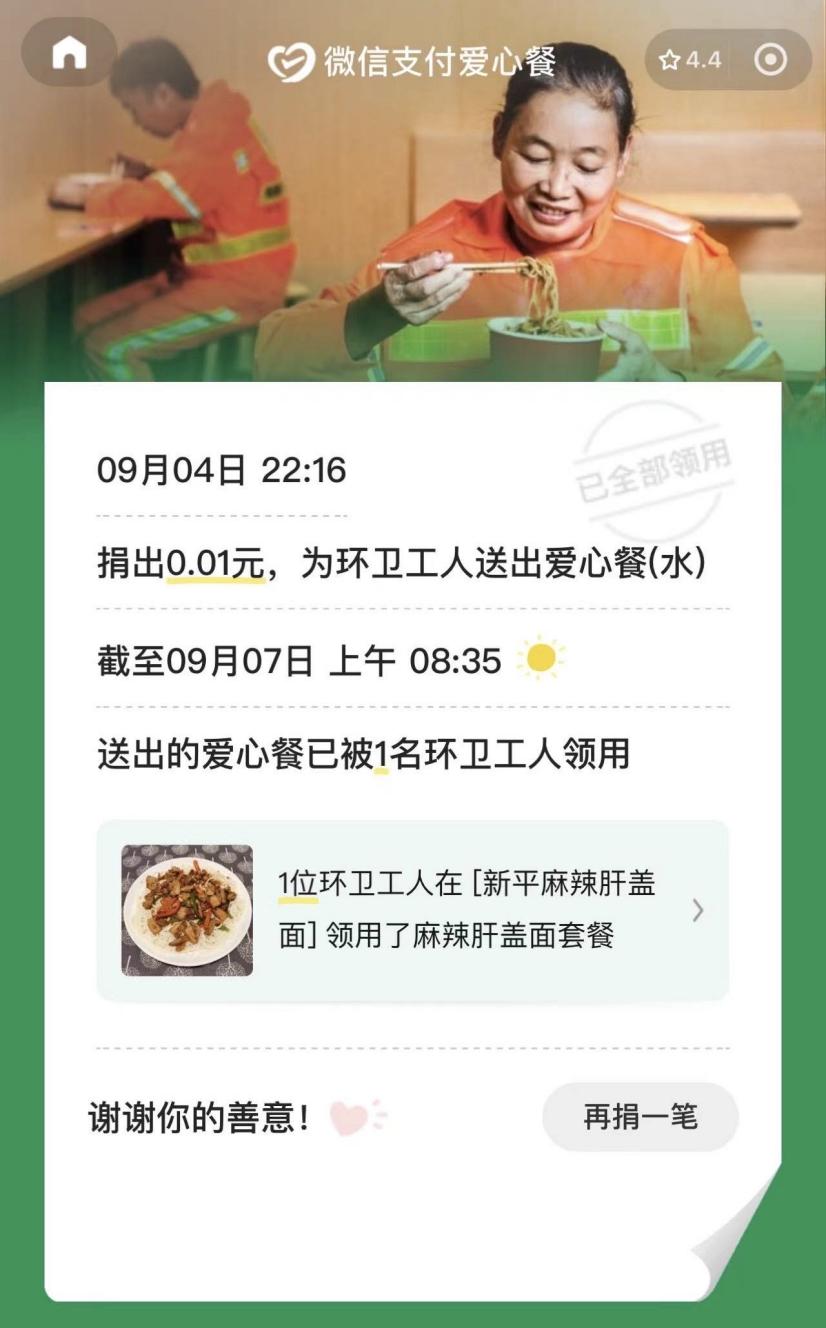Tap 再捐一笔 to donate again
Image resolution: width=826 pixels, height=1328 pixels.
tap(640, 1116)
